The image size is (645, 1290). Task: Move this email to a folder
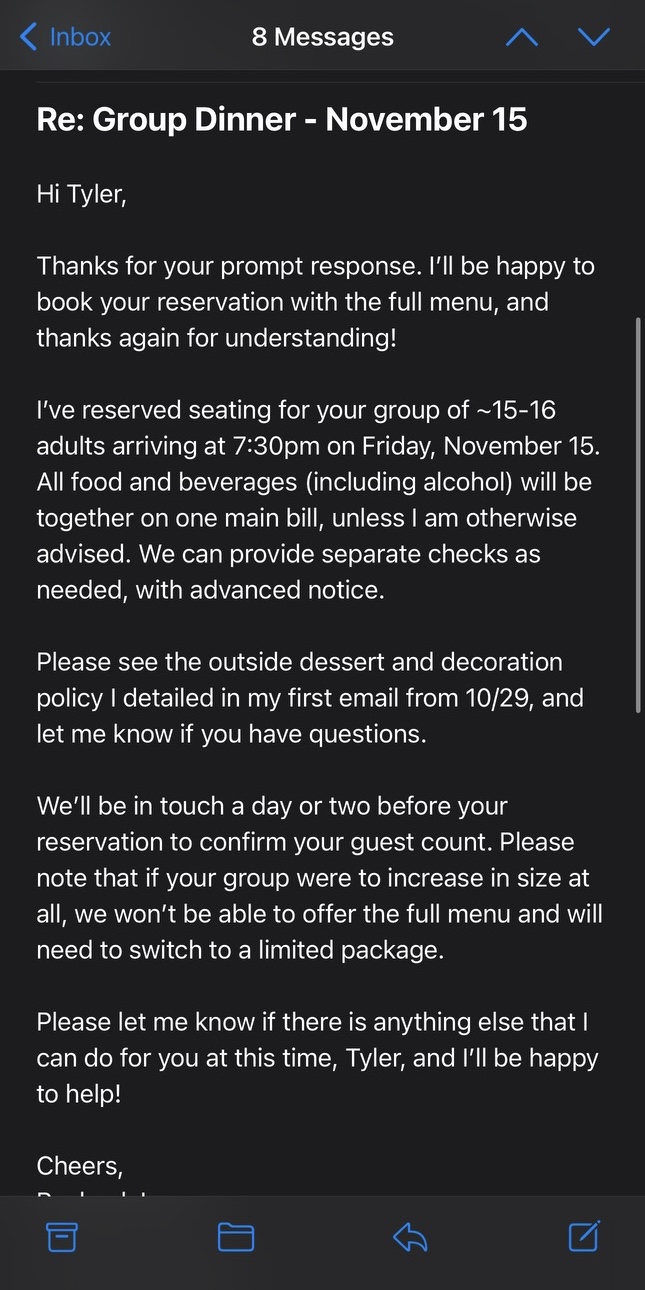(x=236, y=1237)
